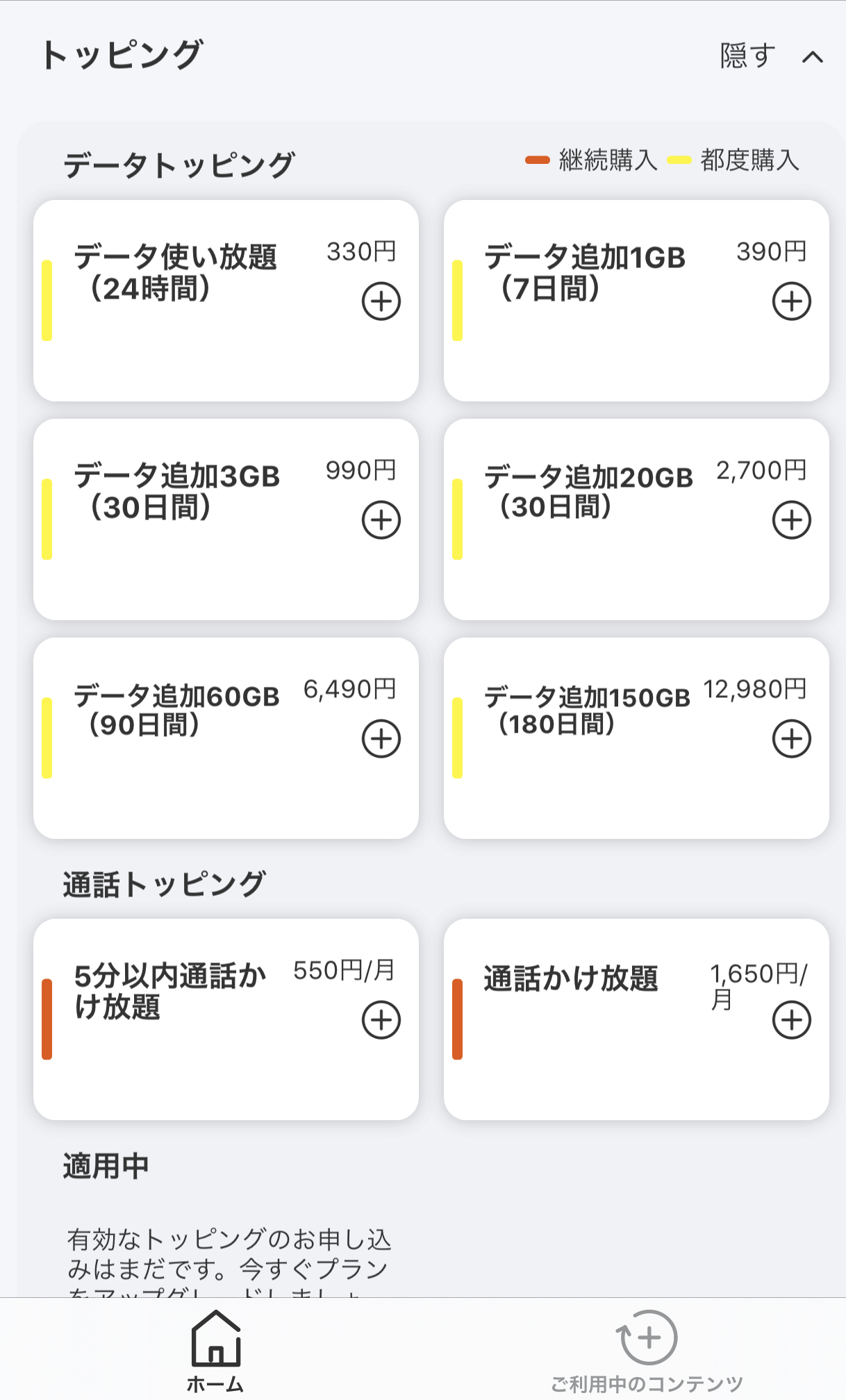Add 通話かけ放題 1,650円/月 topping
Image resolution: width=846 pixels, height=1400 pixels.
[792, 1020]
